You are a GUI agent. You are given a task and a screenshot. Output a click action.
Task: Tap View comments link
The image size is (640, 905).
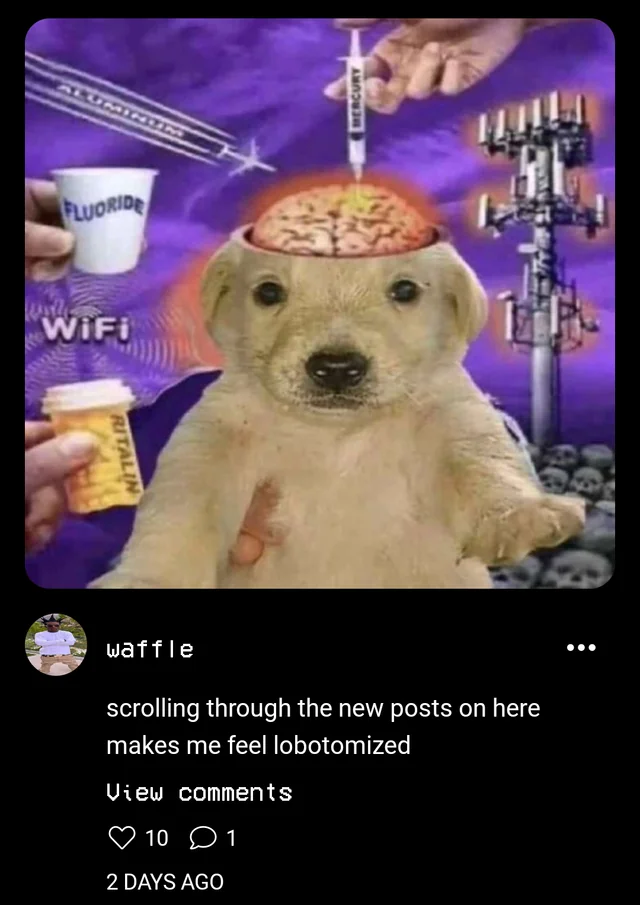coord(199,793)
